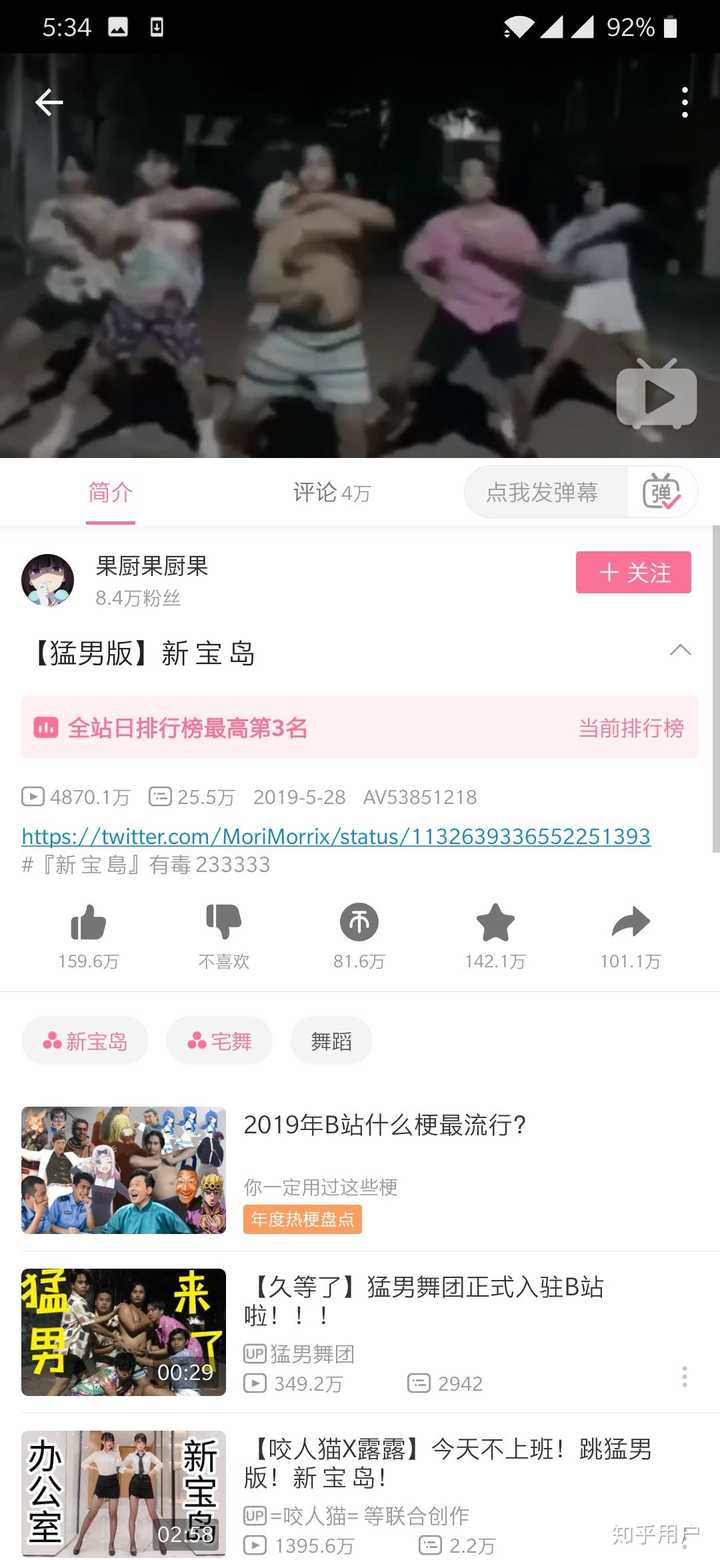This screenshot has width=720, height=1560.
Task: Open 当前排行榜 ranking list
Action: point(630,728)
